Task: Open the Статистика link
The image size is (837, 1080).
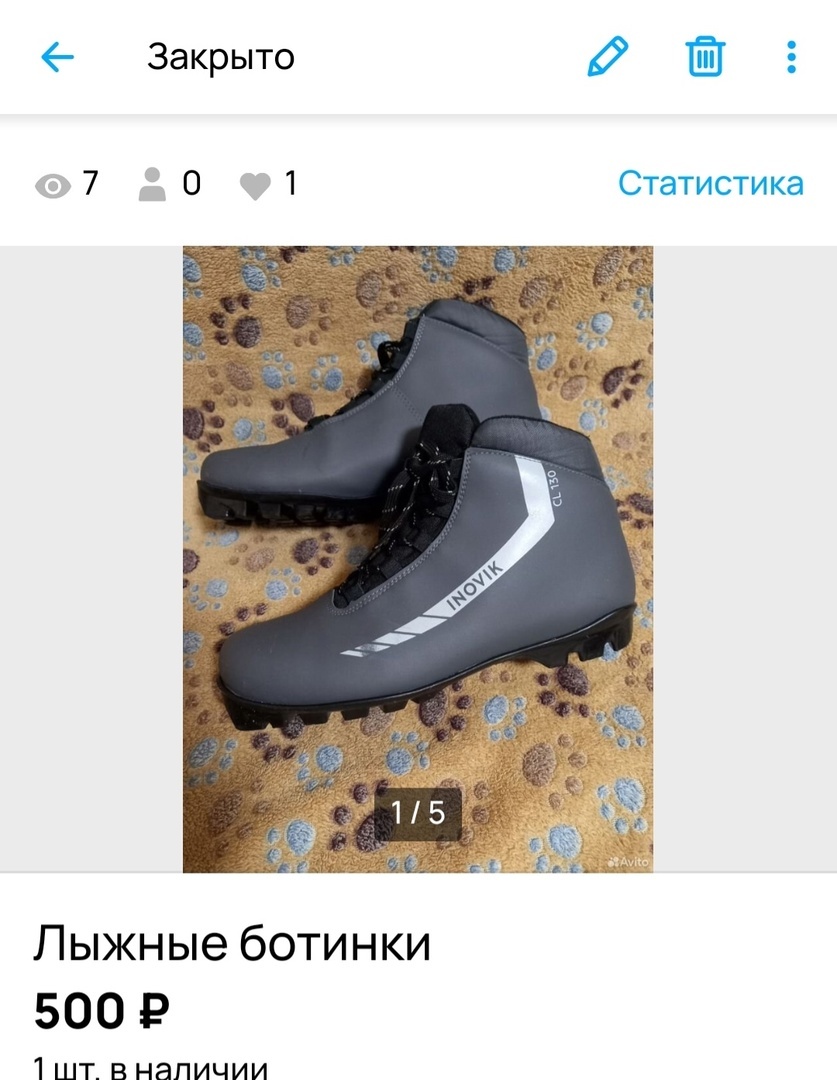Action: click(712, 183)
